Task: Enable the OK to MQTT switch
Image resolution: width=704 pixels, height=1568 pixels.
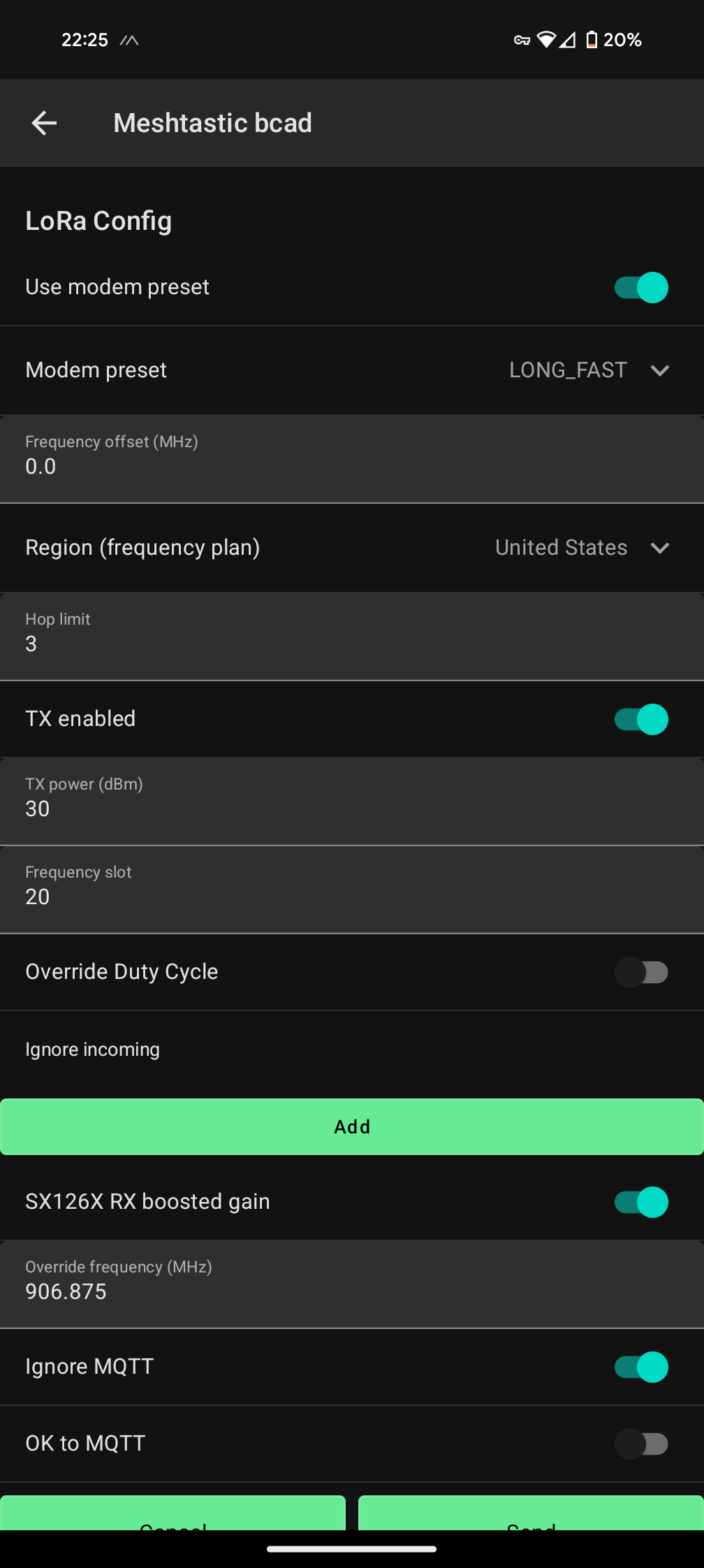Action: pyautogui.click(x=641, y=1444)
